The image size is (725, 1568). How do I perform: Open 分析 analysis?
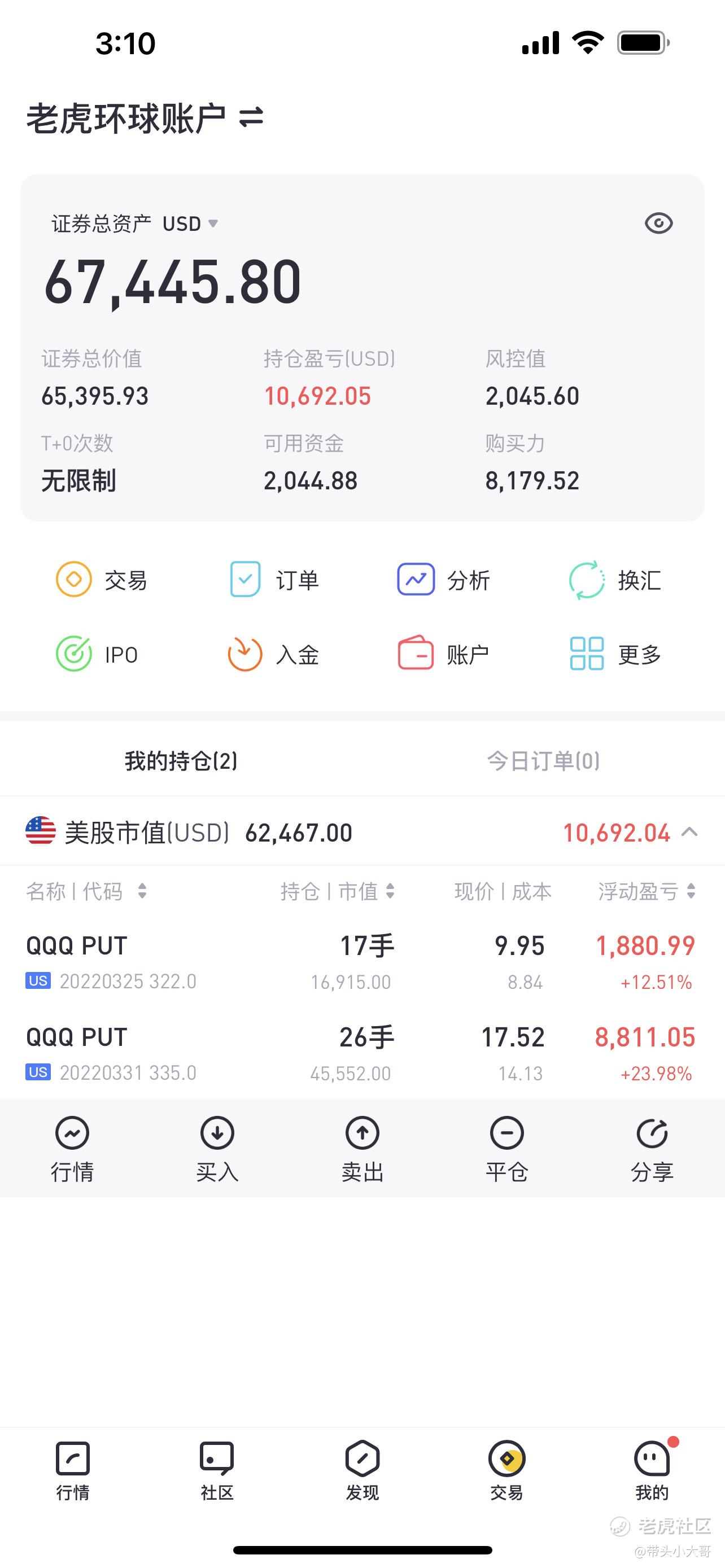click(x=444, y=580)
